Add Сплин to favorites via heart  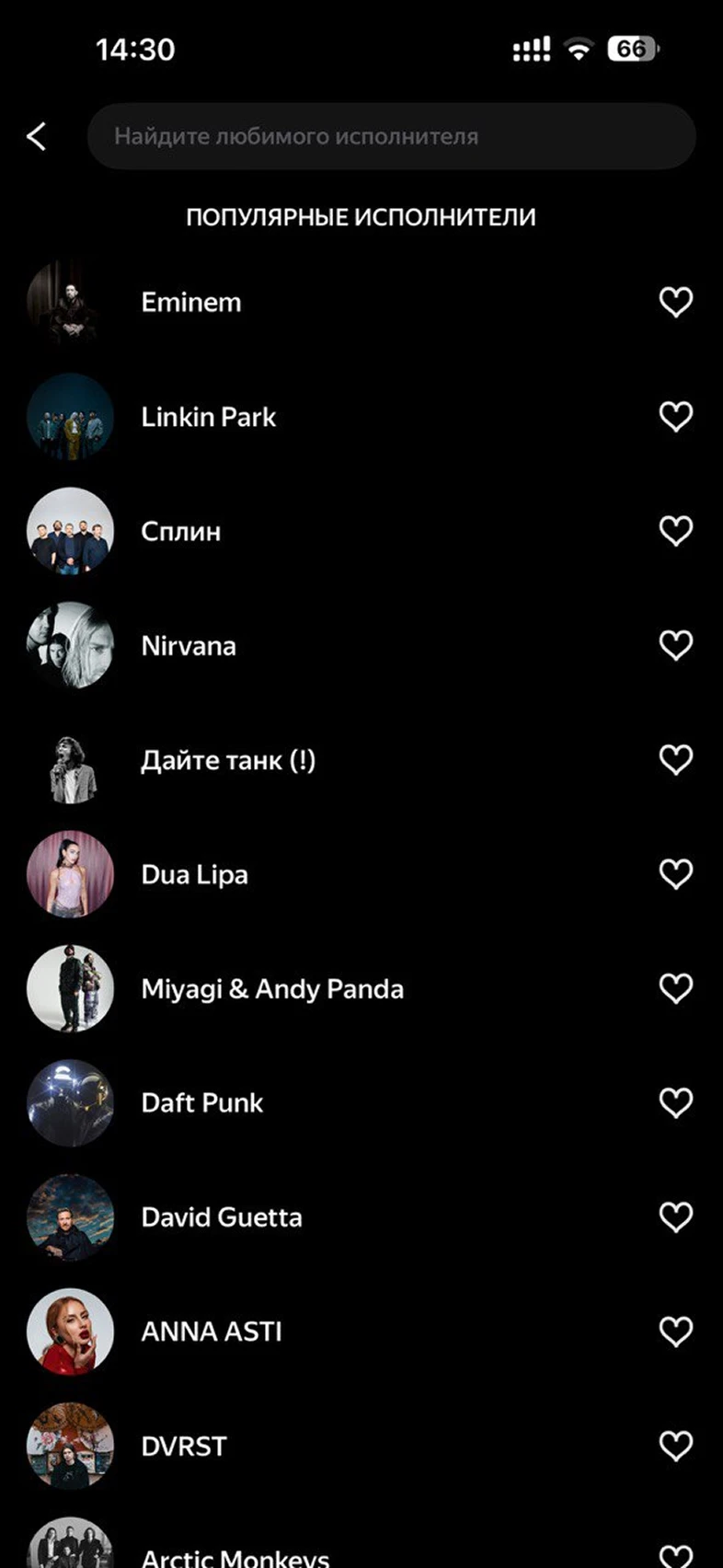coord(676,531)
